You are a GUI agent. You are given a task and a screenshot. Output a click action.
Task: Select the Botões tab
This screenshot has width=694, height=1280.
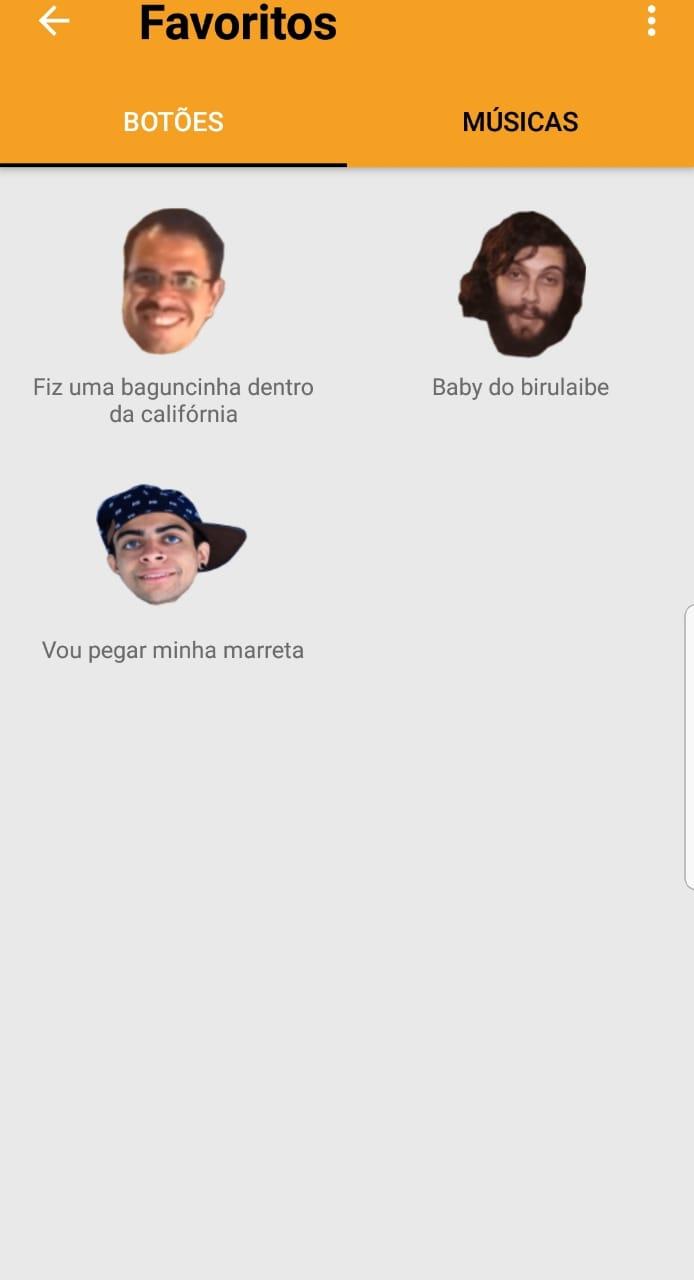173,122
